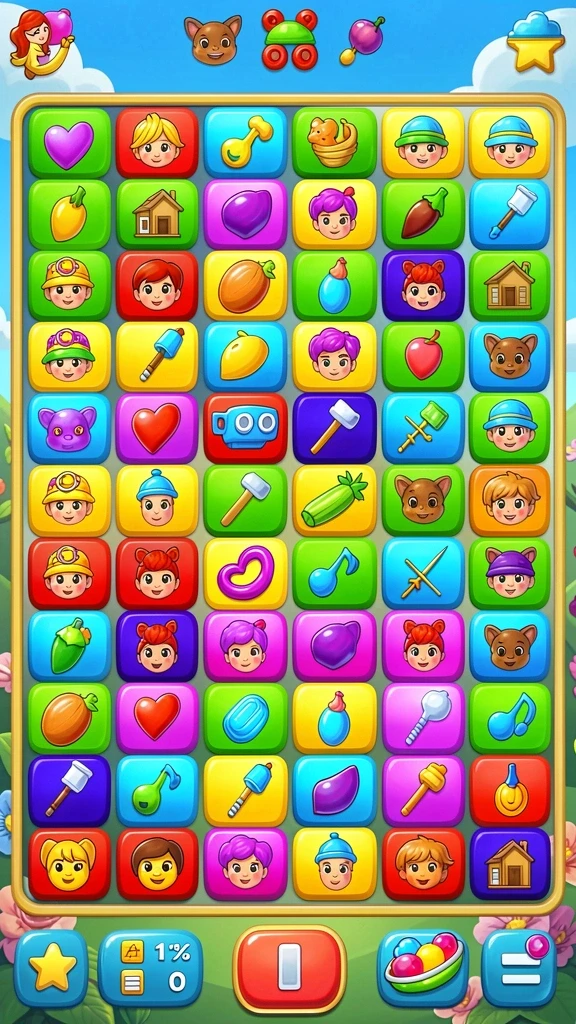
Task: Open the yellow star button at bottom left
Action: coord(51,968)
